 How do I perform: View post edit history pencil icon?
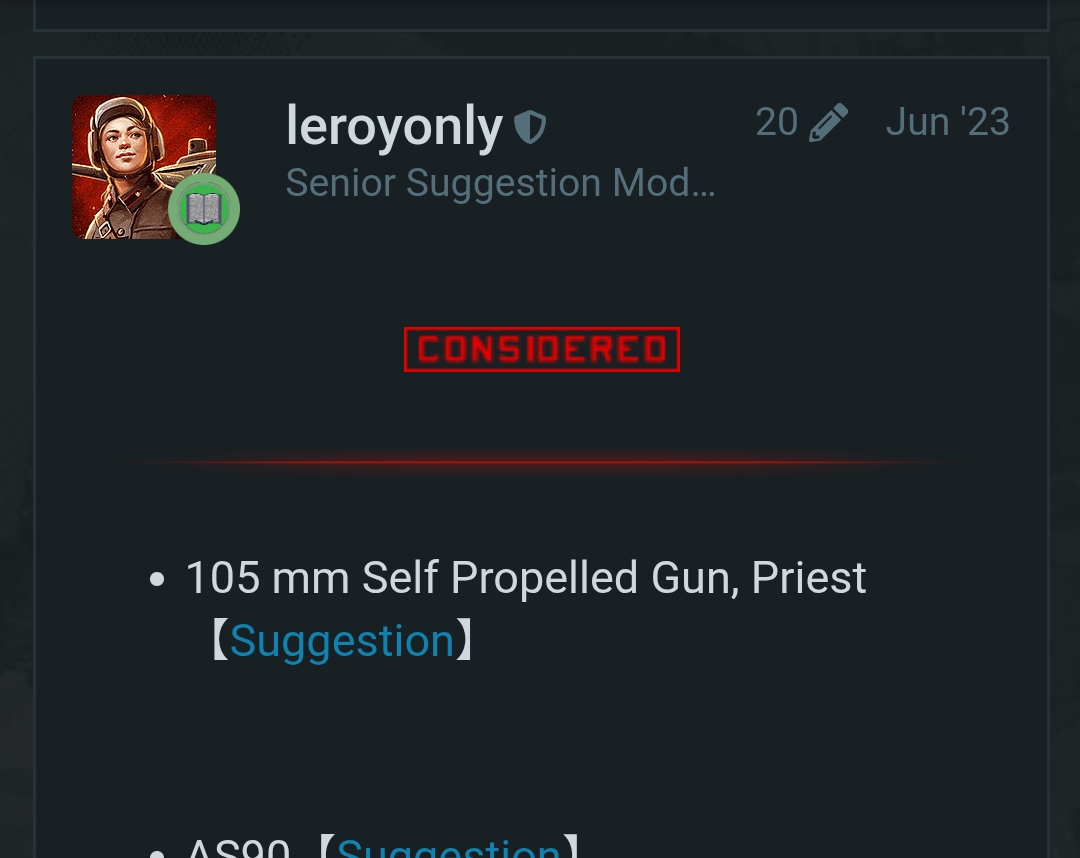[827, 123]
